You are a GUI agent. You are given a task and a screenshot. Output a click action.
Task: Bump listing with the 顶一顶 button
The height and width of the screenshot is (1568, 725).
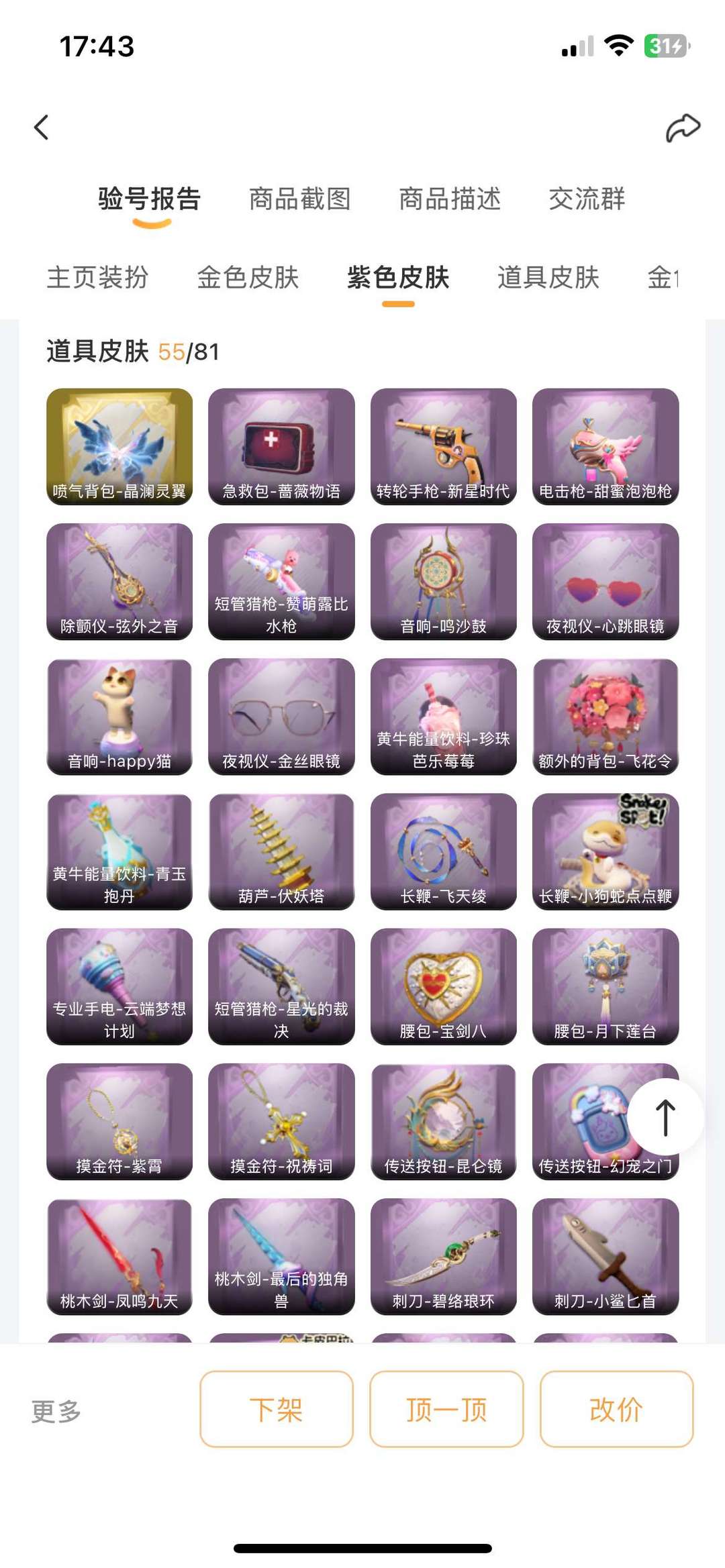(446, 1409)
